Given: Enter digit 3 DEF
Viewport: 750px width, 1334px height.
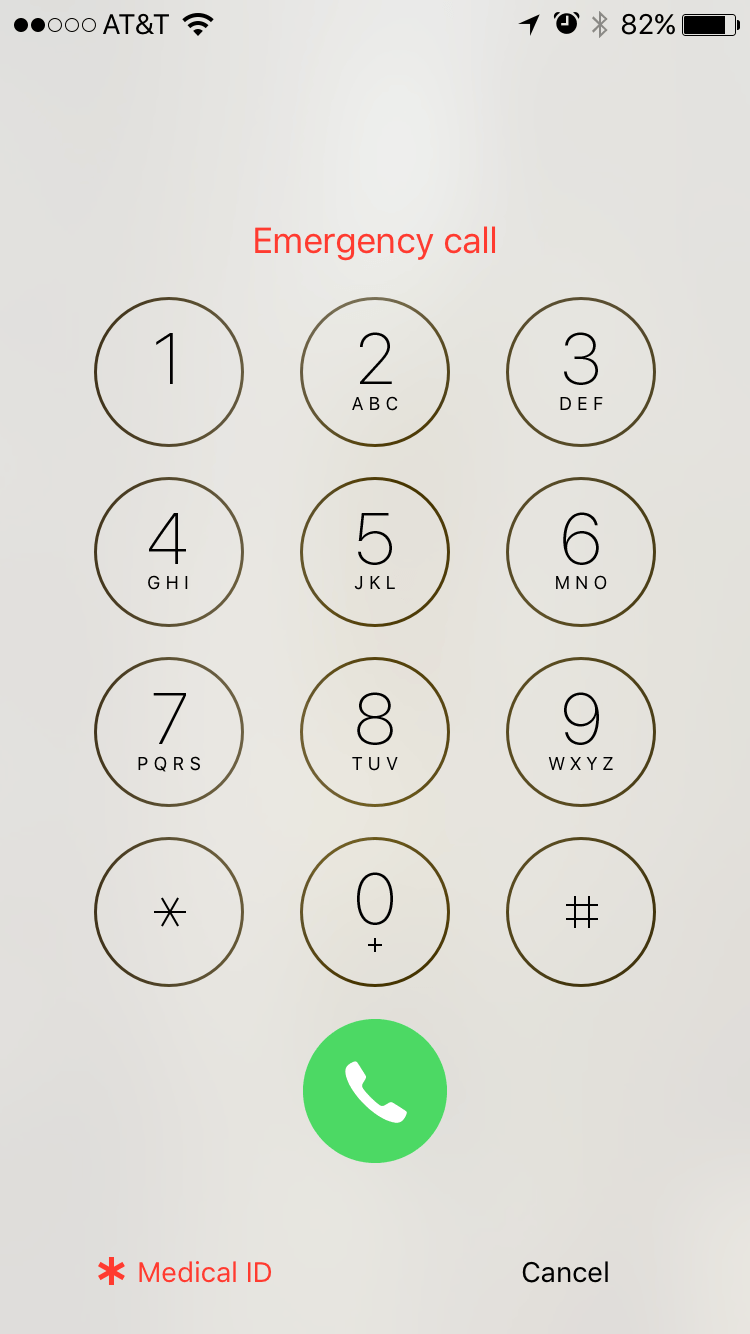Looking at the screenshot, I should click(581, 372).
